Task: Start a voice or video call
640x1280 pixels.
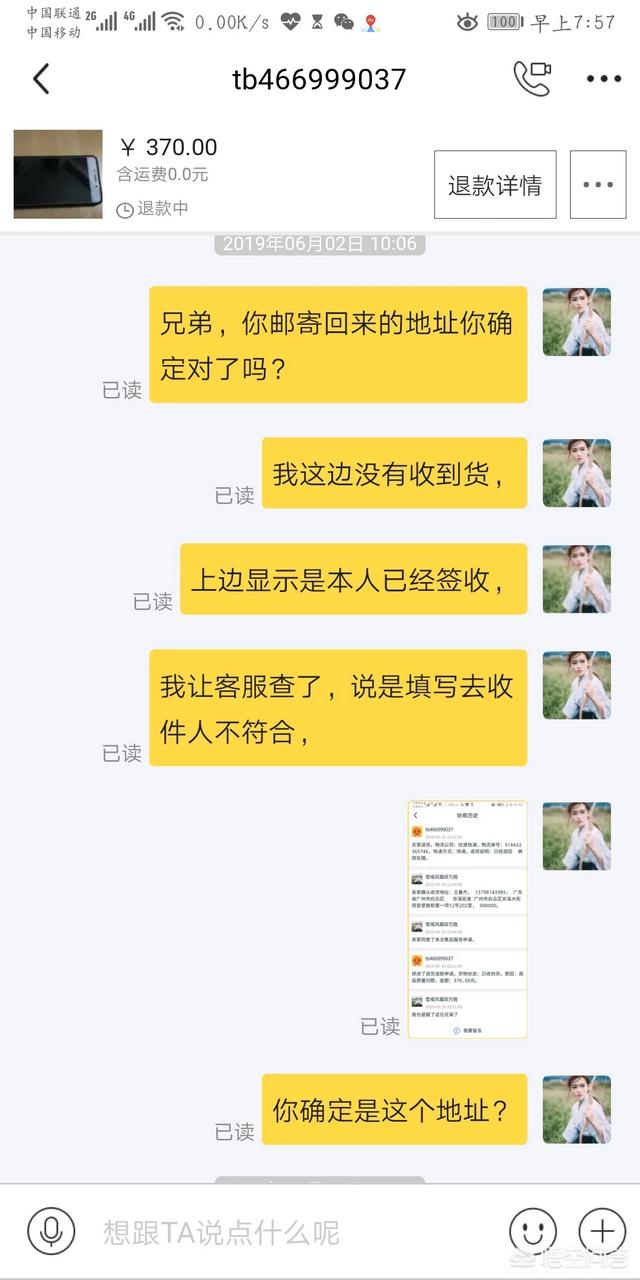Action: click(x=532, y=79)
